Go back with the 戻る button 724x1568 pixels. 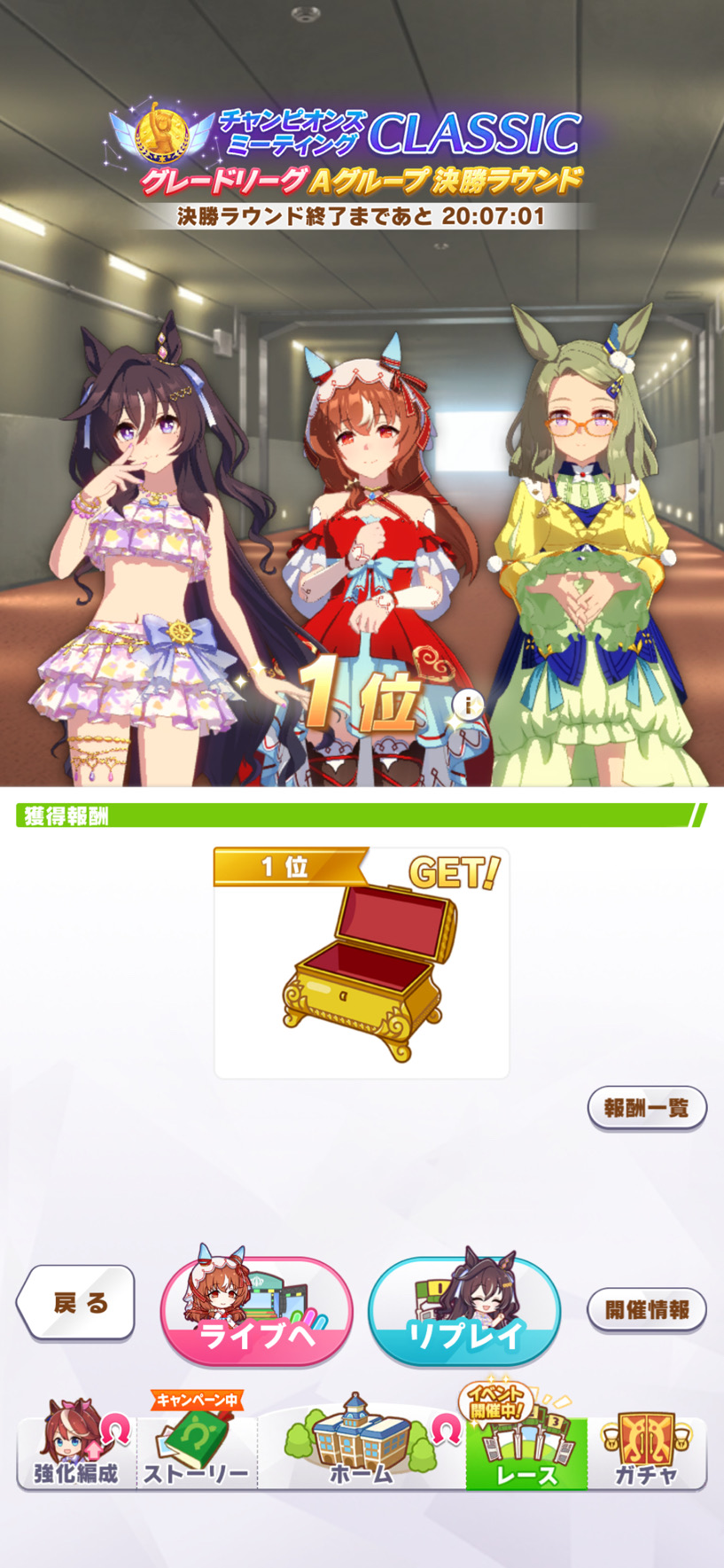(76, 1302)
